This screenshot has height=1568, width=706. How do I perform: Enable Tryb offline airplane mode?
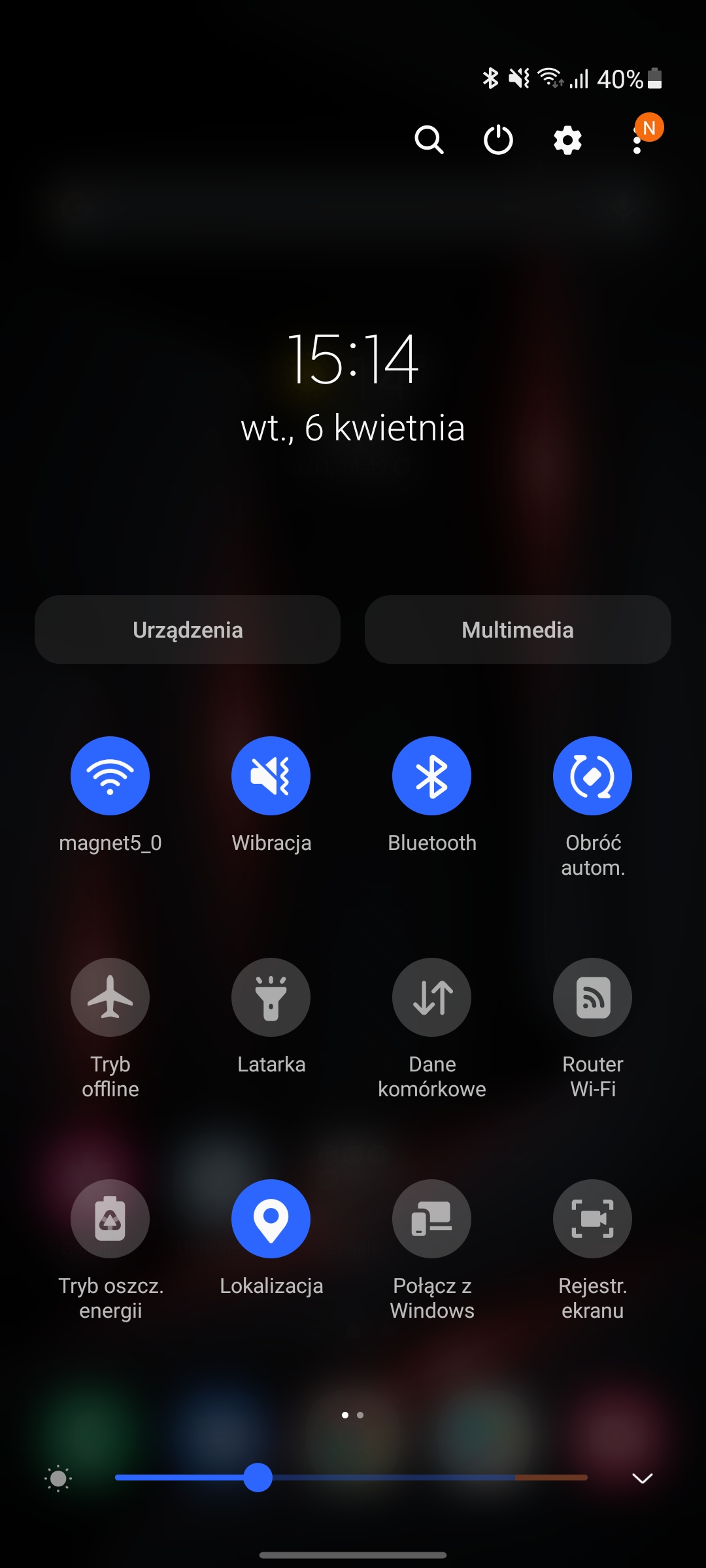coord(110,997)
